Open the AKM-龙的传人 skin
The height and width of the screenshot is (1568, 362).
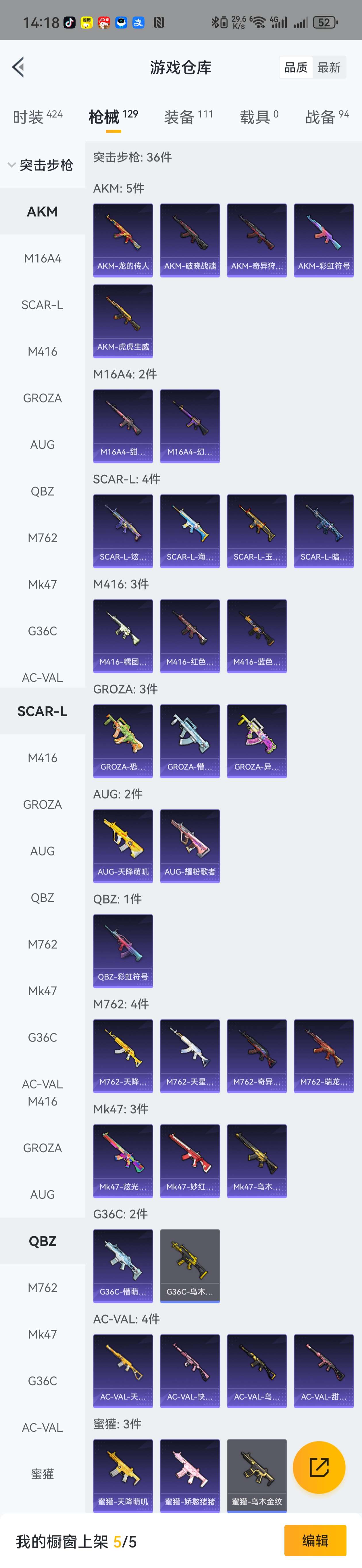[x=123, y=240]
